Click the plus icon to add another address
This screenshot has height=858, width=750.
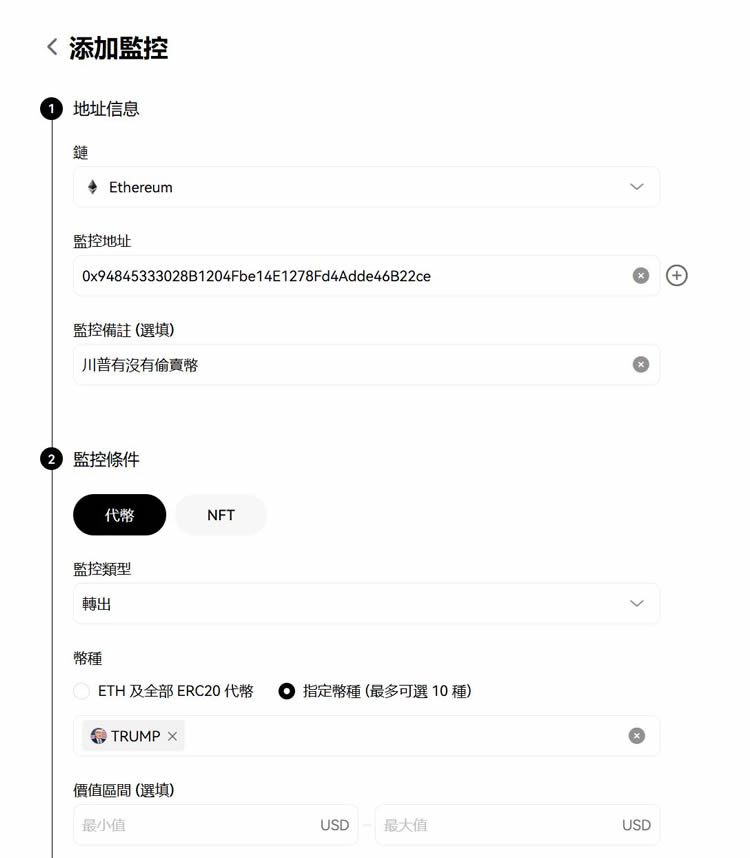[x=678, y=275]
